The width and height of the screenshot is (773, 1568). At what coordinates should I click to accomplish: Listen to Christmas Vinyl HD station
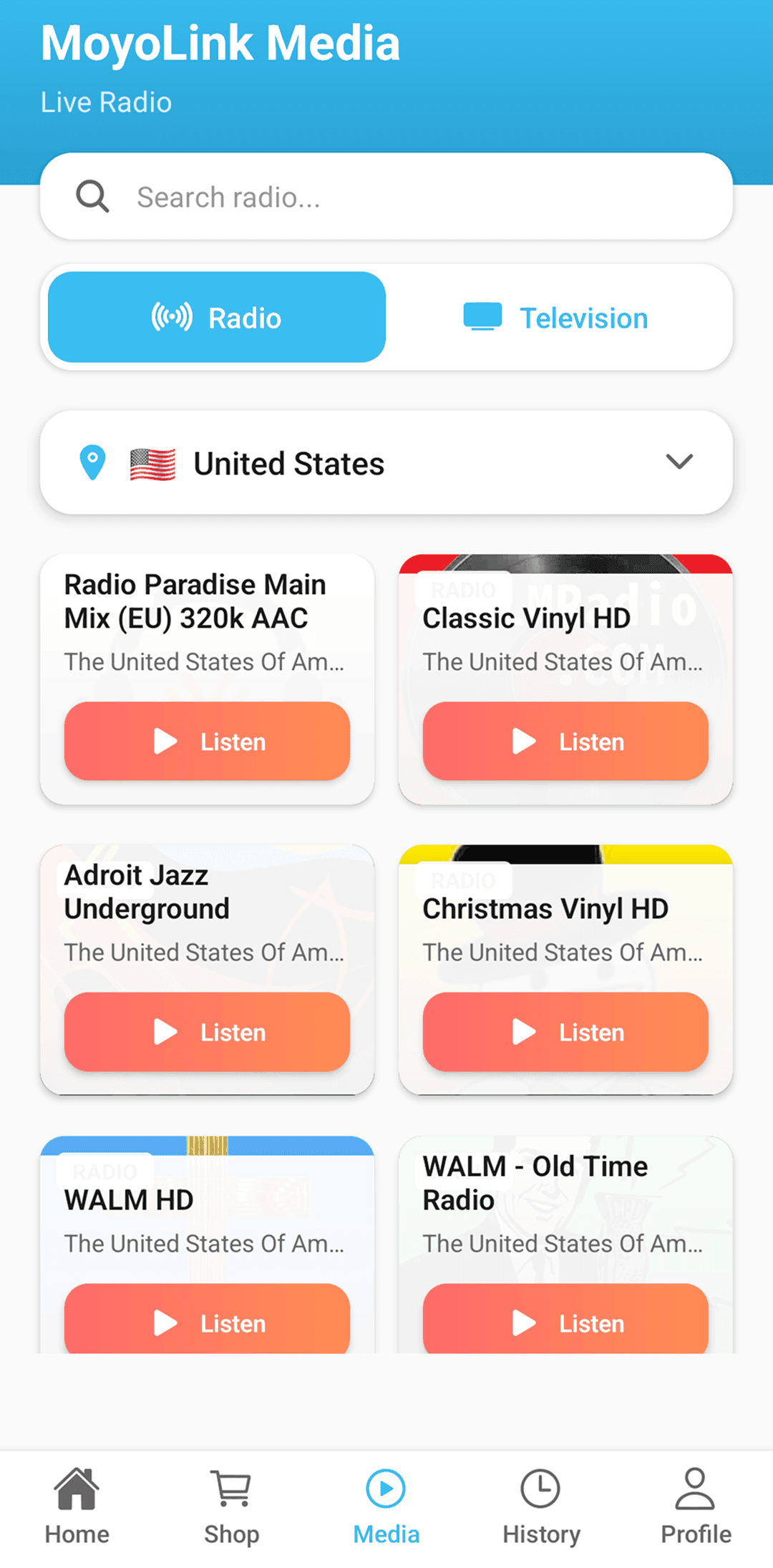point(565,1031)
